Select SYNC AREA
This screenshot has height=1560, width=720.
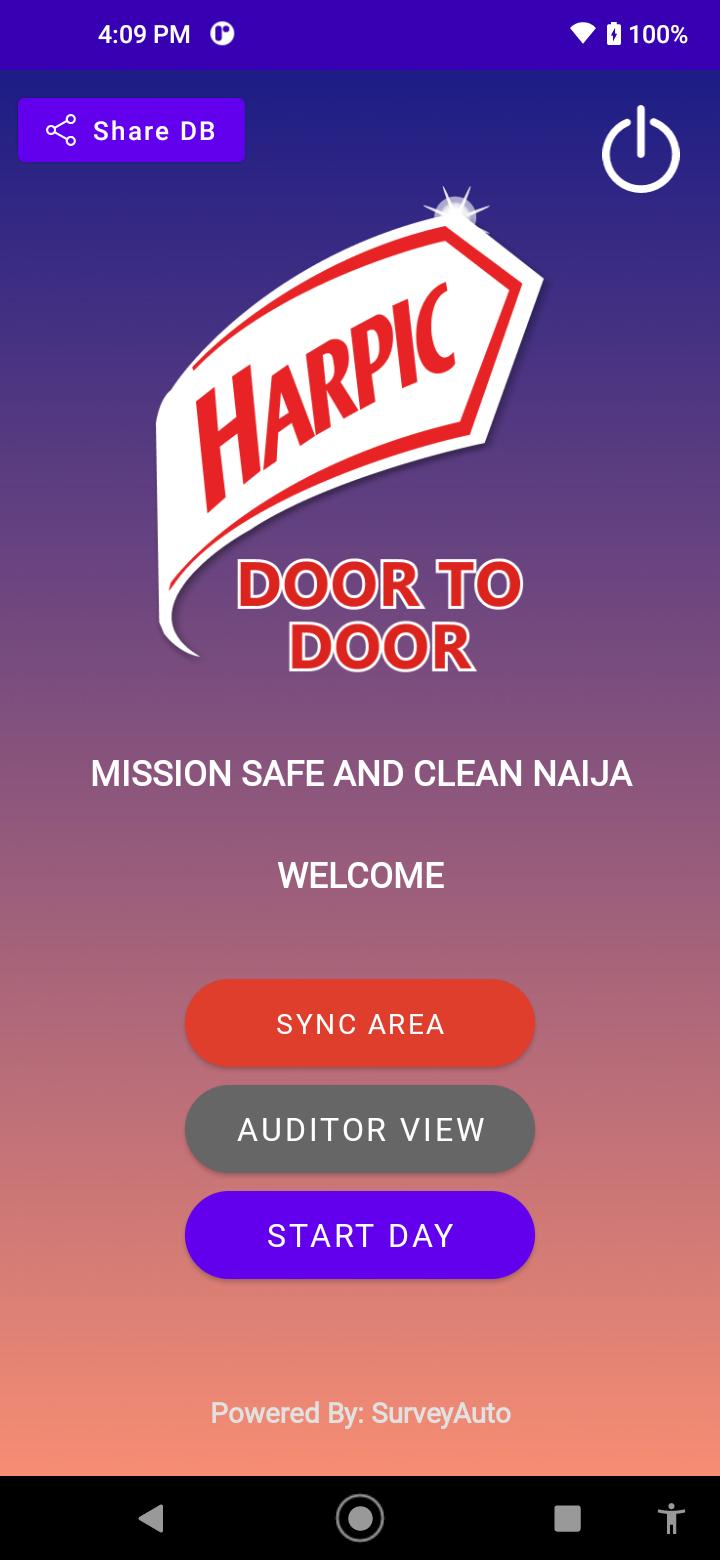click(360, 1023)
